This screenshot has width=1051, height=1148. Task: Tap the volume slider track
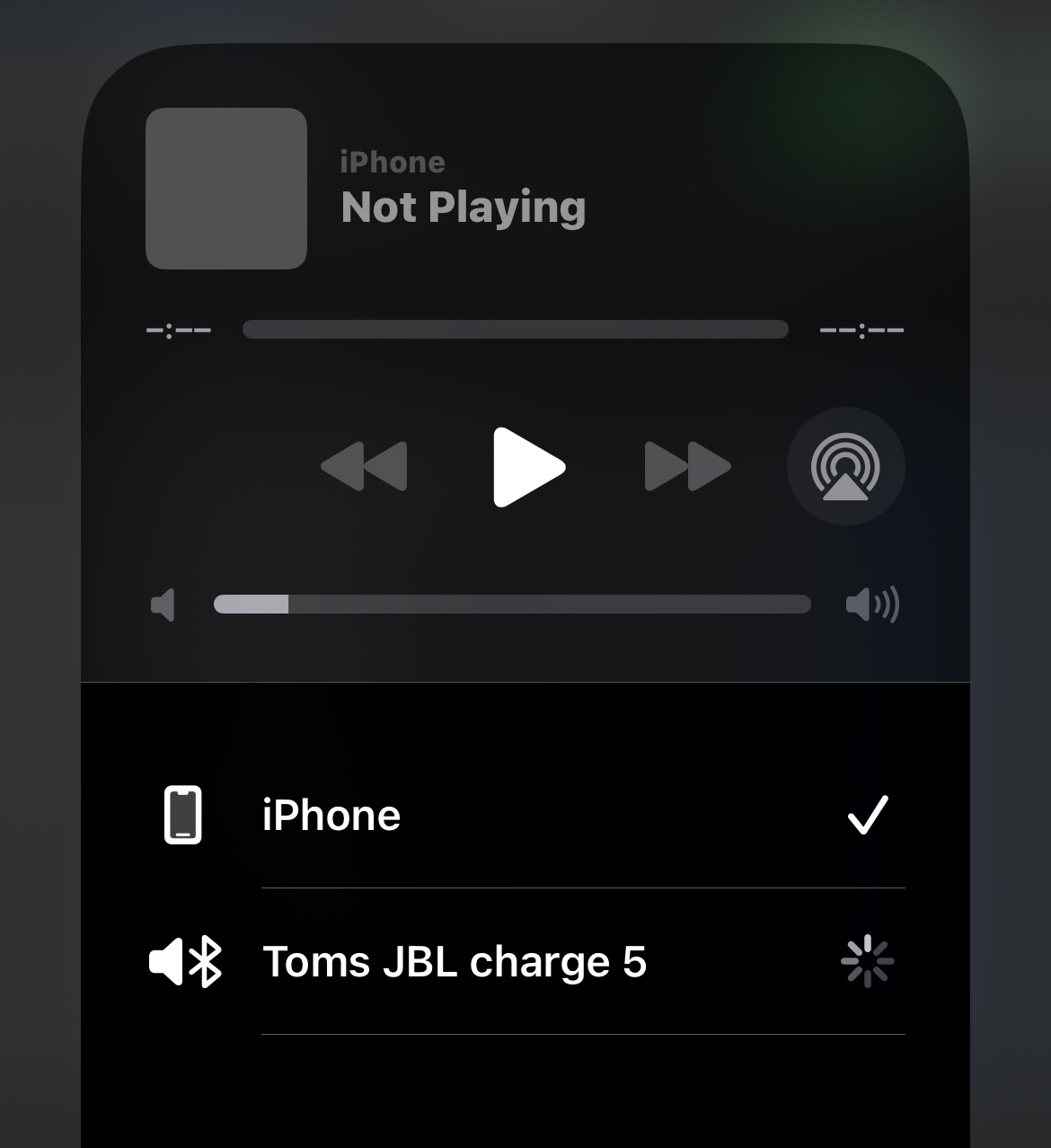click(512, 605)
